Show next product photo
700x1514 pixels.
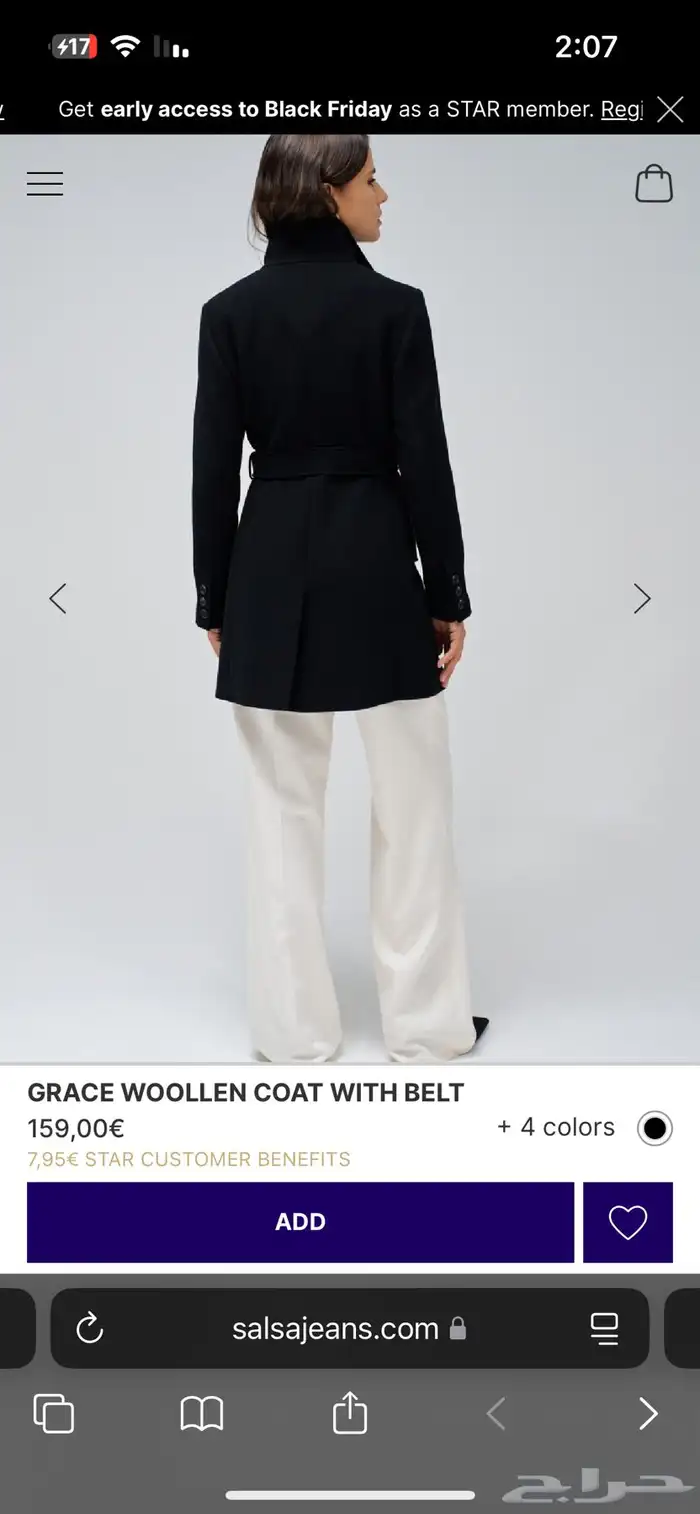pos(642,598)
